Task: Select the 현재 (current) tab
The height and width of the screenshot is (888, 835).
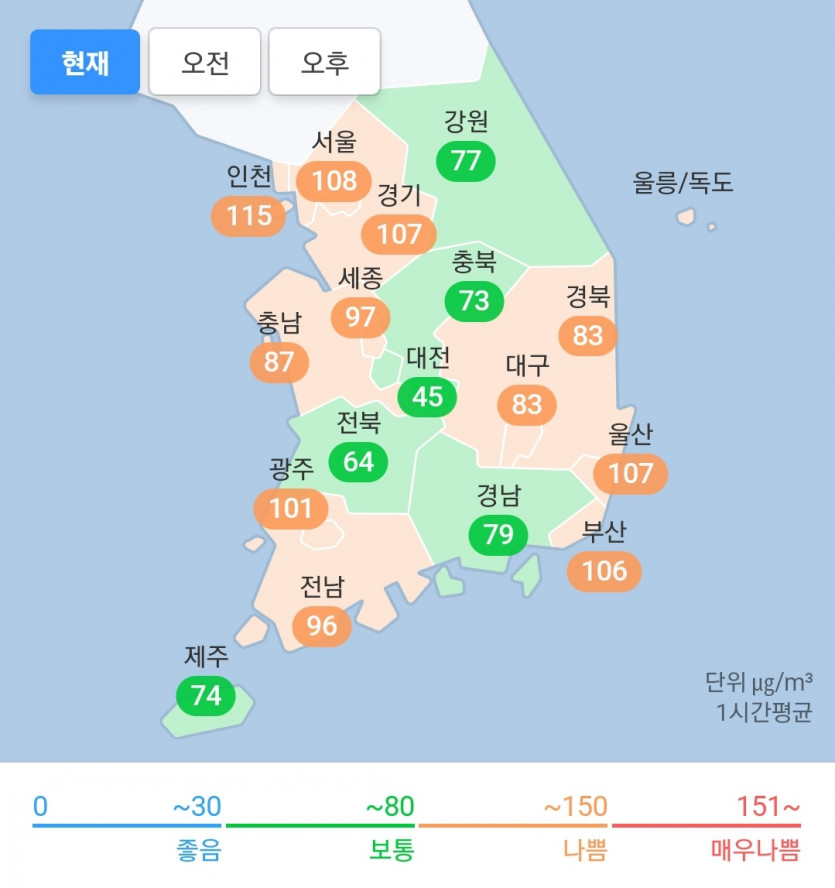Action: [85, 62]
